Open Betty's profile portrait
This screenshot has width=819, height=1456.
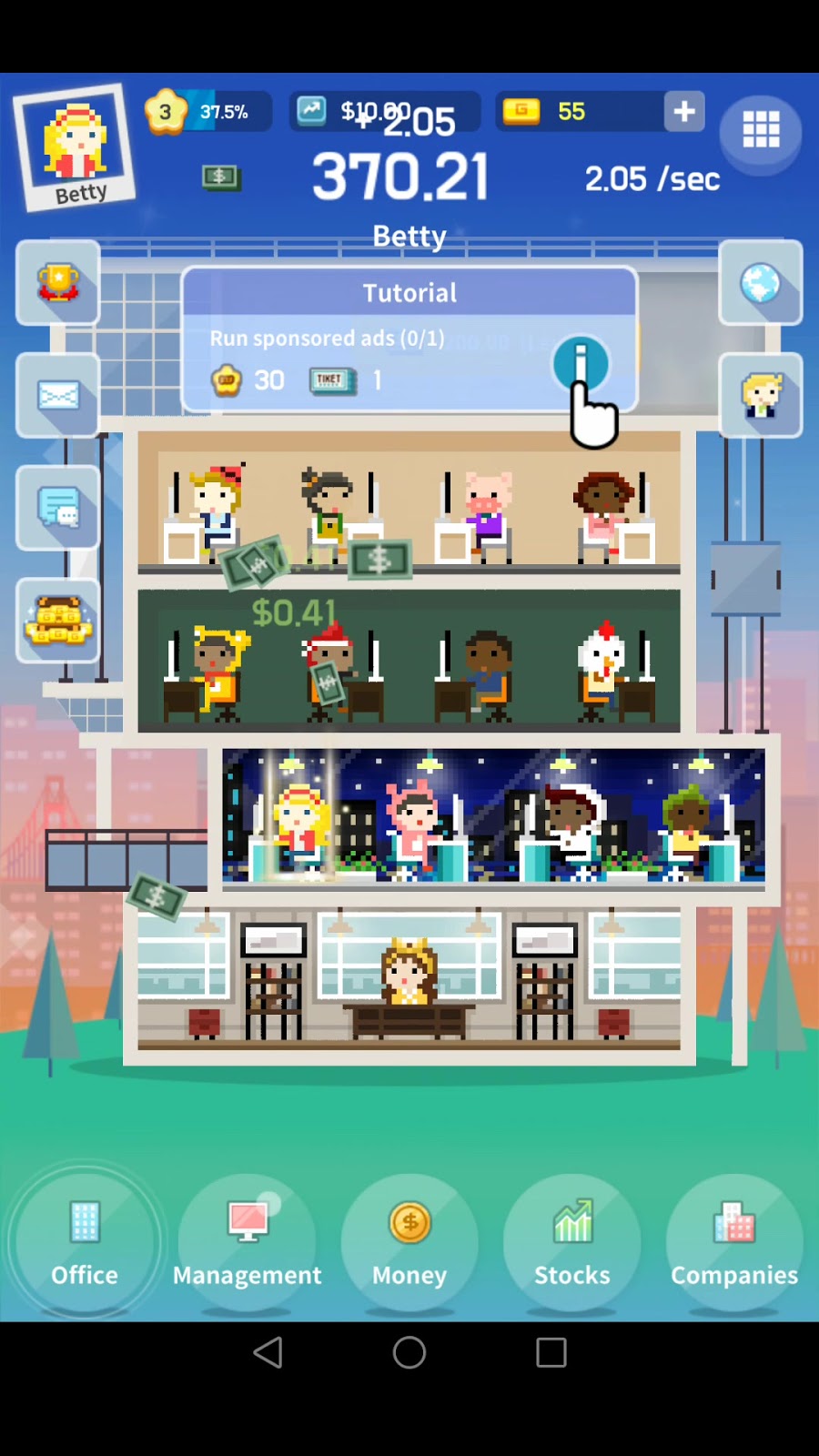click(75, 147)
